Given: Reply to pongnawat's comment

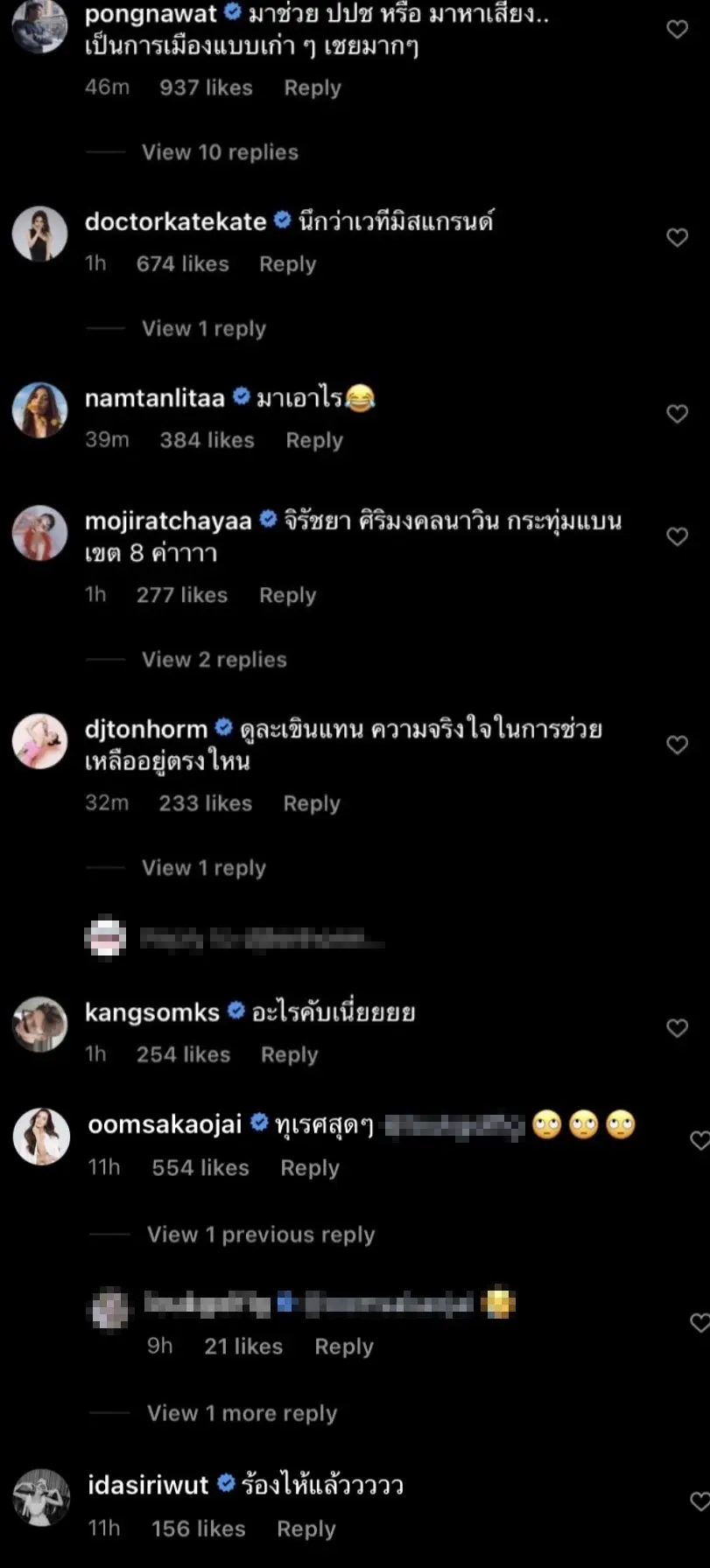Looking at the screenshot, I should 312,88.
